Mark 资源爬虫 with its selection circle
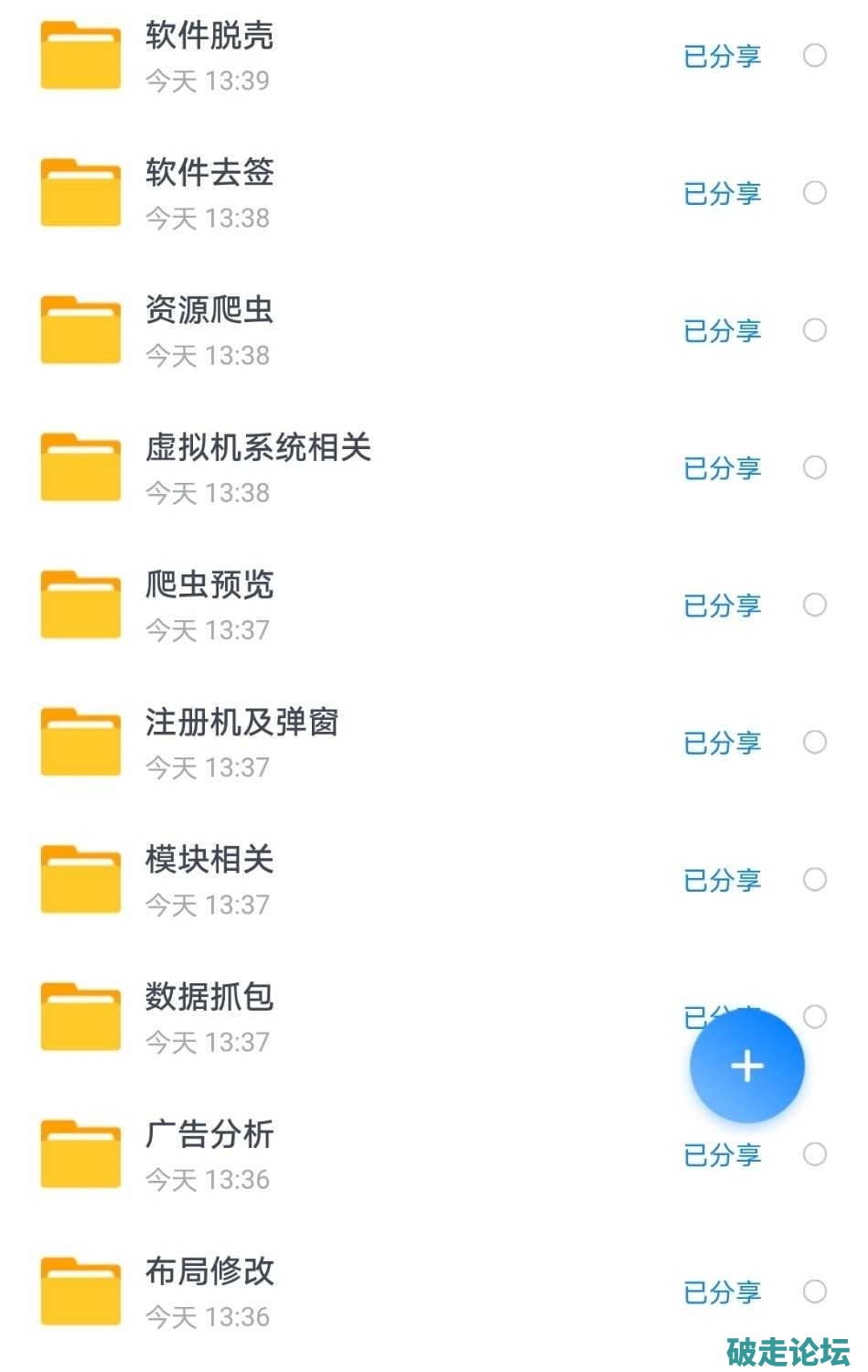The height and width of the screenshot is (1372, 868). pos(814,330)
